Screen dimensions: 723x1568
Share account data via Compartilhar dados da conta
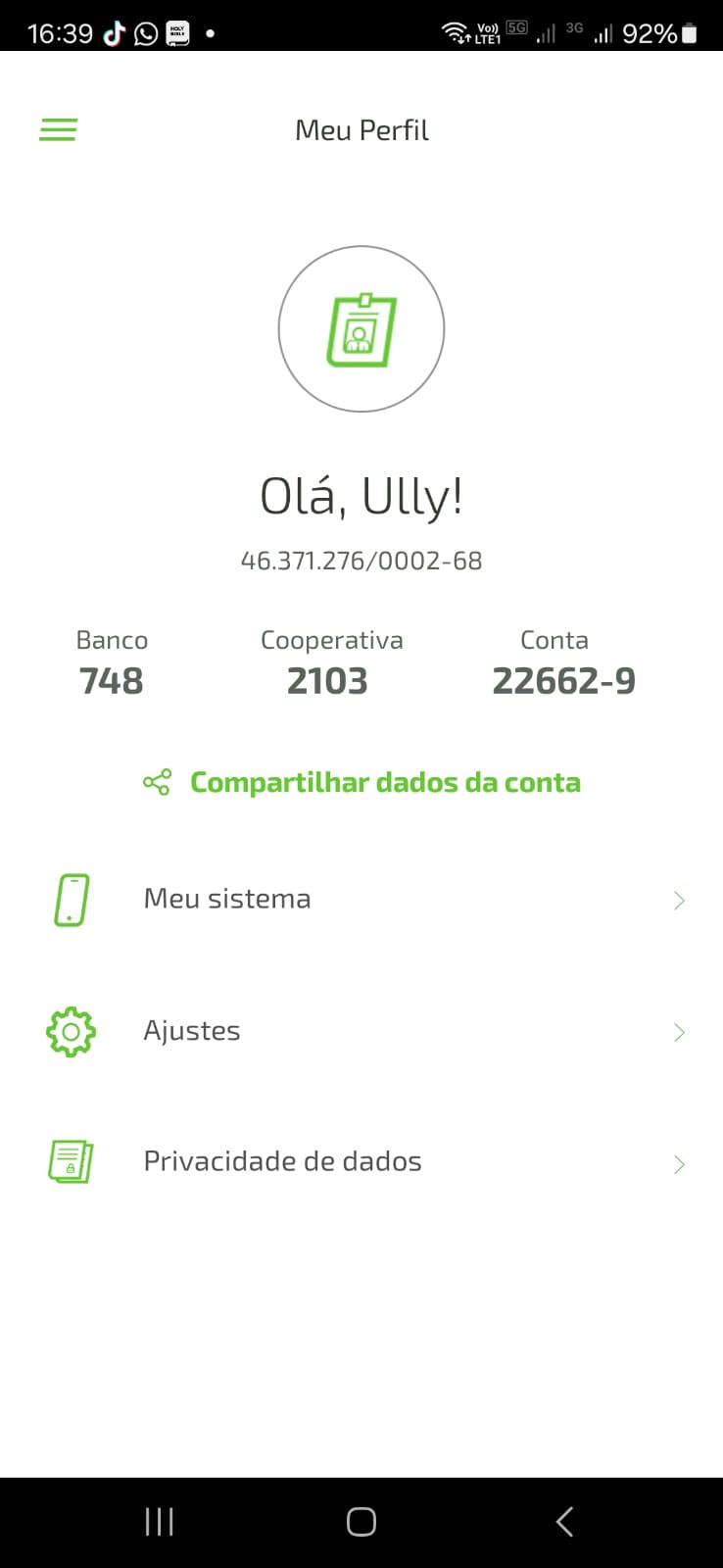tap(361, 782)
